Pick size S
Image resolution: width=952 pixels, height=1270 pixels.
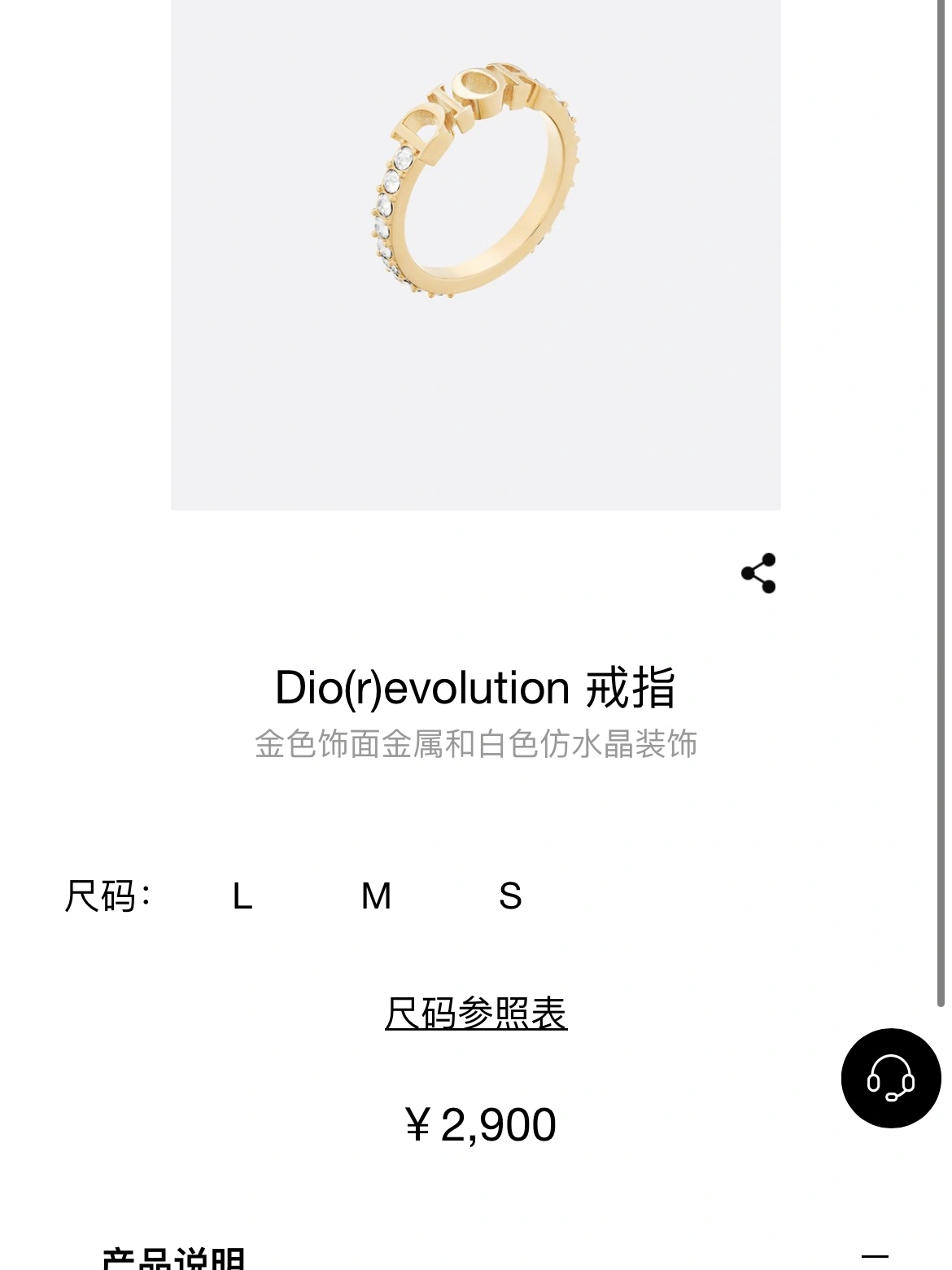(510, 896)
